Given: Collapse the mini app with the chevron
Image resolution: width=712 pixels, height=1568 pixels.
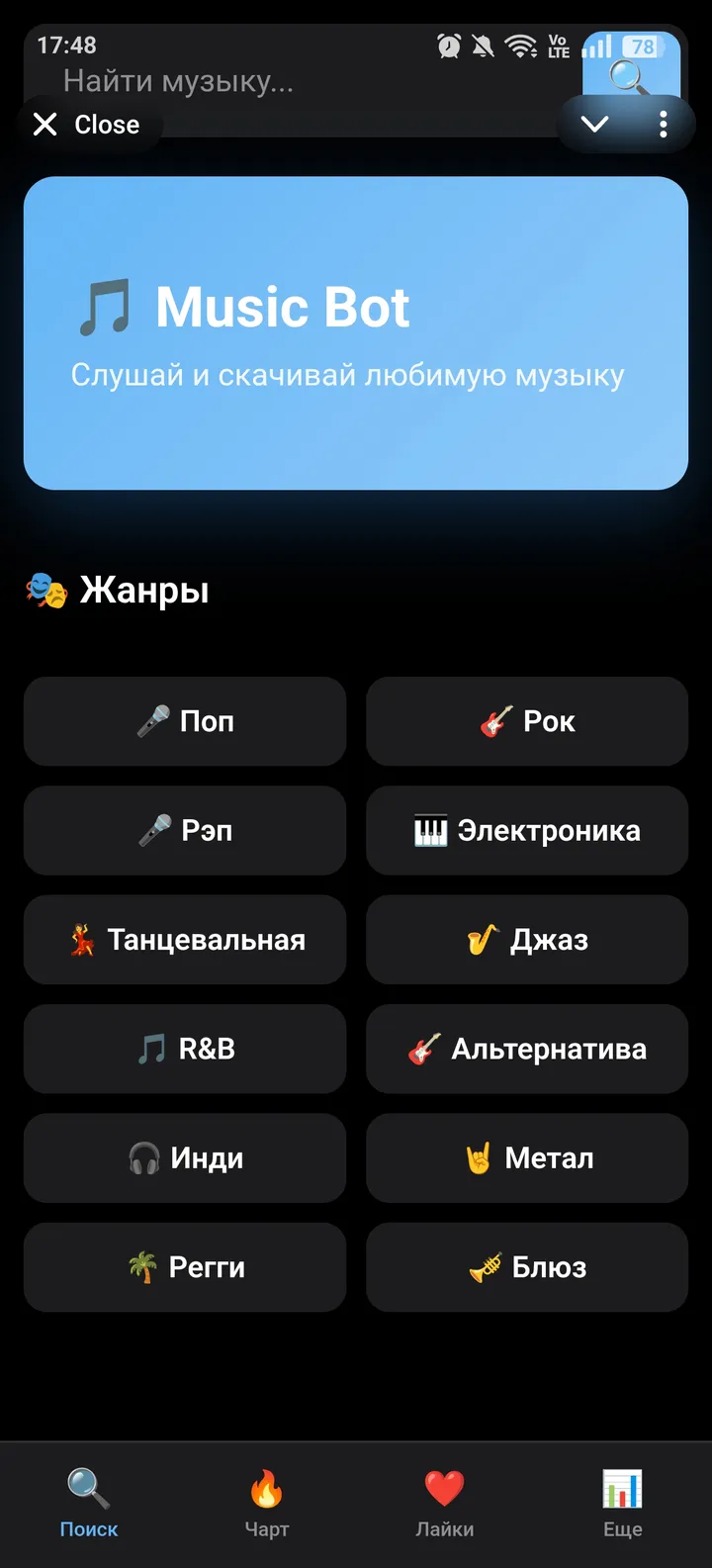Looking at the screenshot, I should 594,125.
